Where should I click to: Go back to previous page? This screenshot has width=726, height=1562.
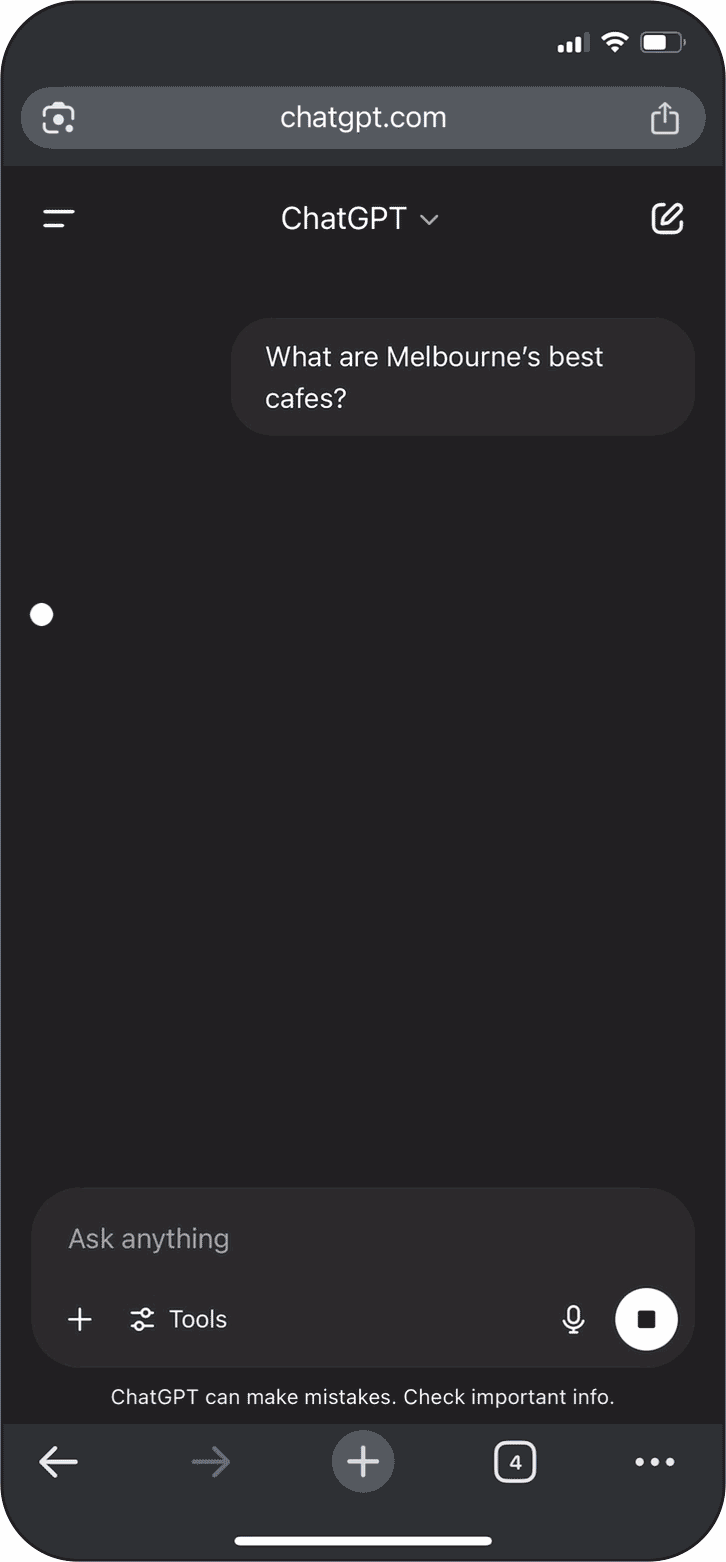[58, 1462]
